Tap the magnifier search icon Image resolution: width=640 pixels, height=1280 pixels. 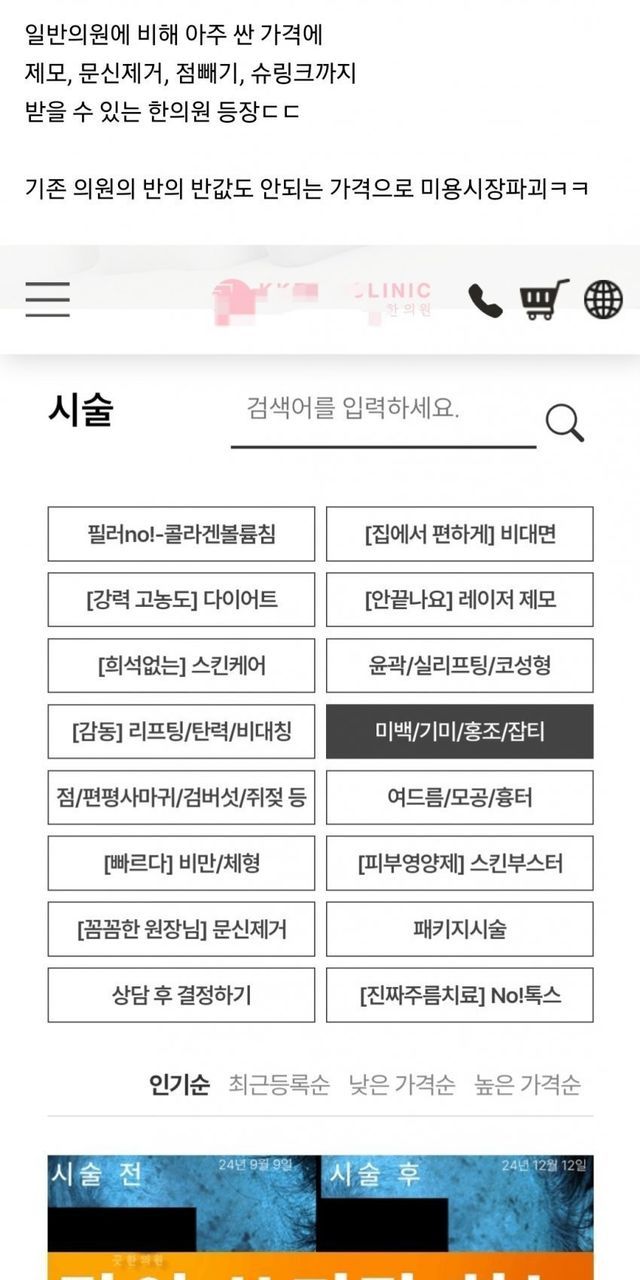[565, 424]
